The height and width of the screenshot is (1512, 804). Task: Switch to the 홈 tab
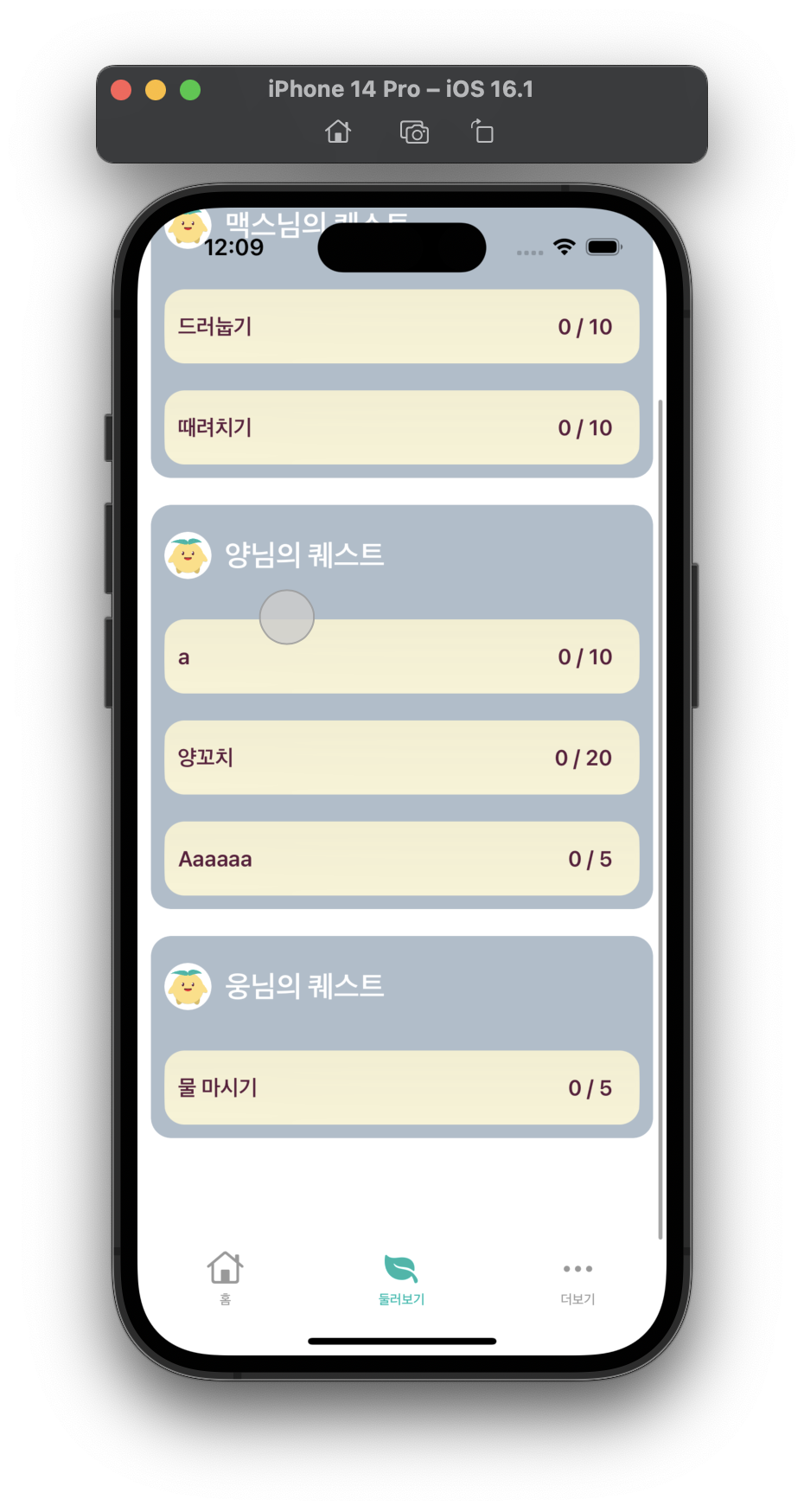tap(225, 1278)
